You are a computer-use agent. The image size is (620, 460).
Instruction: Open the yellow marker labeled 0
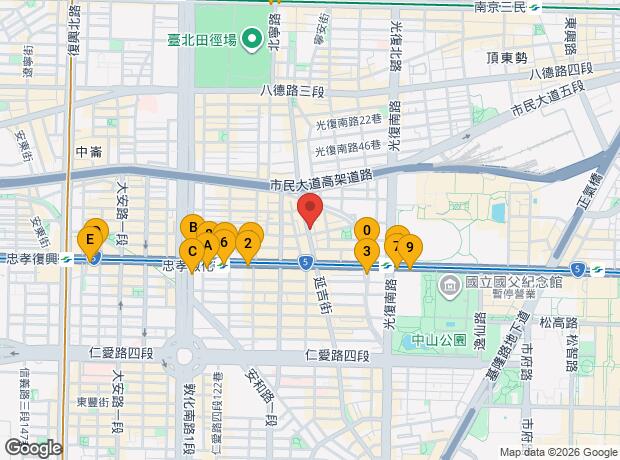coord(367,231)
